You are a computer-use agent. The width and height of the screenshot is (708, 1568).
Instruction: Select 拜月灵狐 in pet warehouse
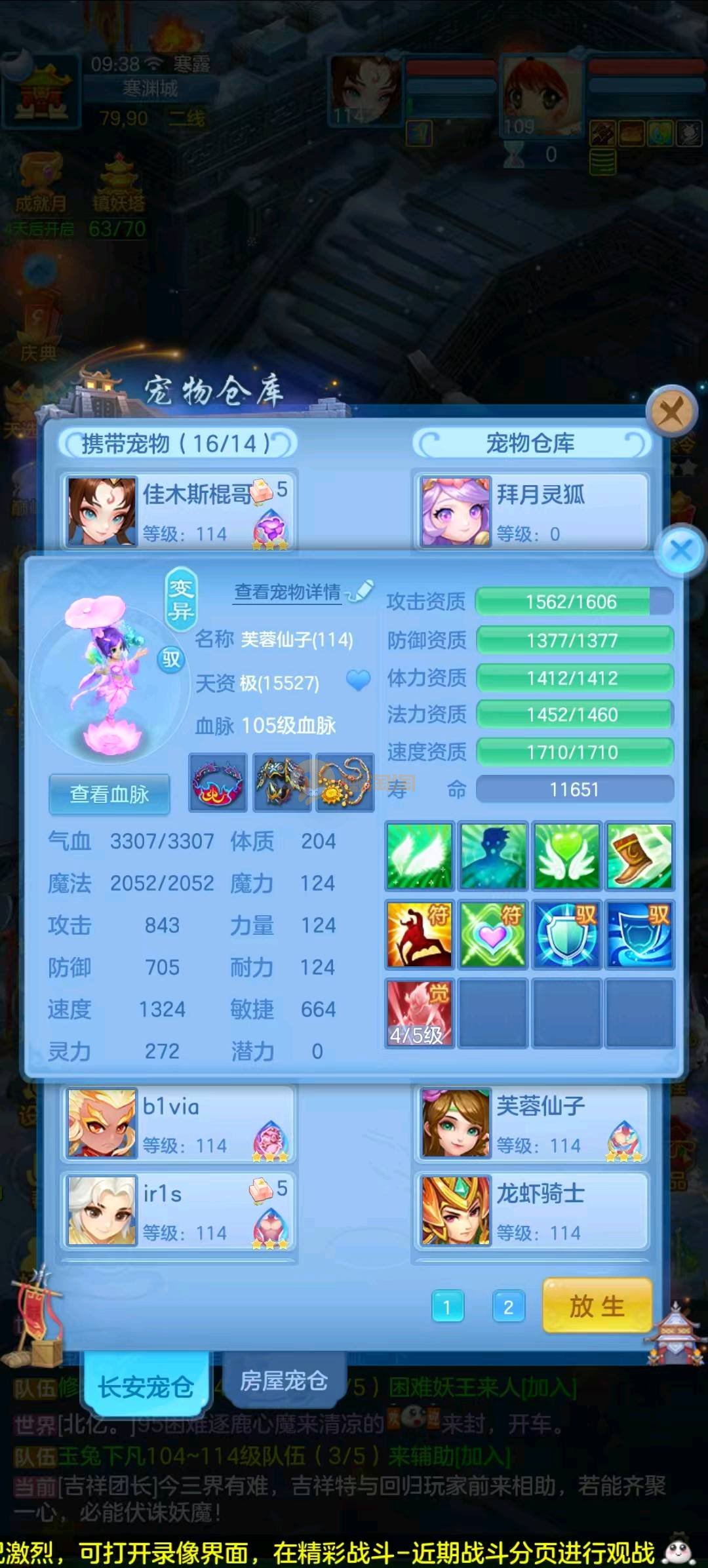531,511
